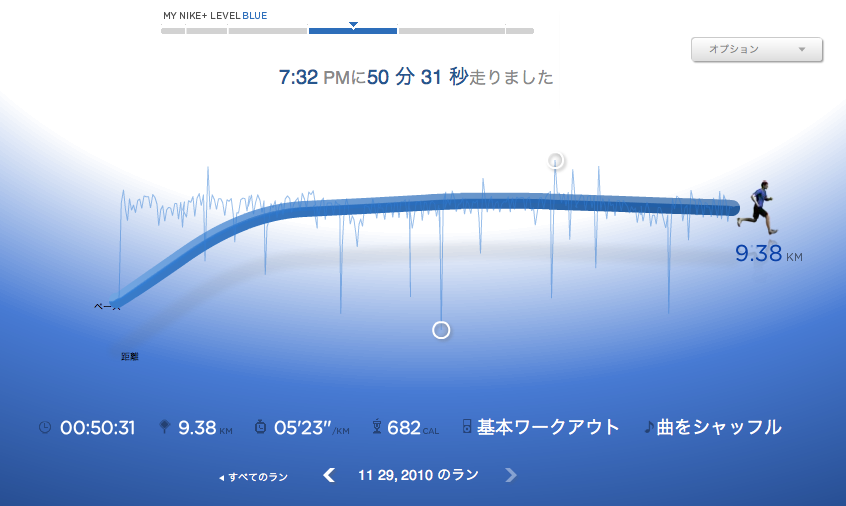Select the upper marker on the pace graph

coord(556,160)
